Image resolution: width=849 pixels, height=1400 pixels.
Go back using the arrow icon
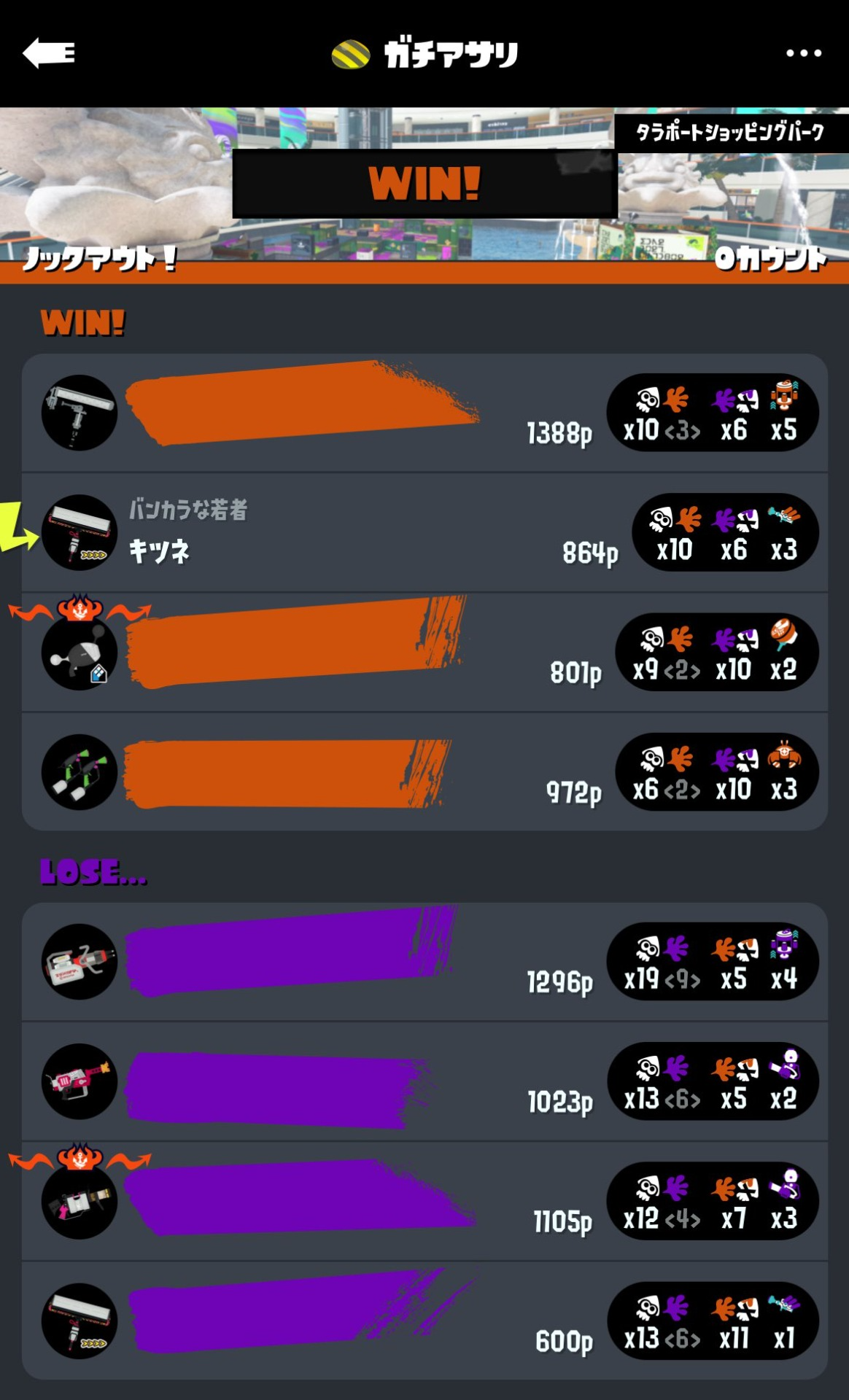tap(49, 53)
